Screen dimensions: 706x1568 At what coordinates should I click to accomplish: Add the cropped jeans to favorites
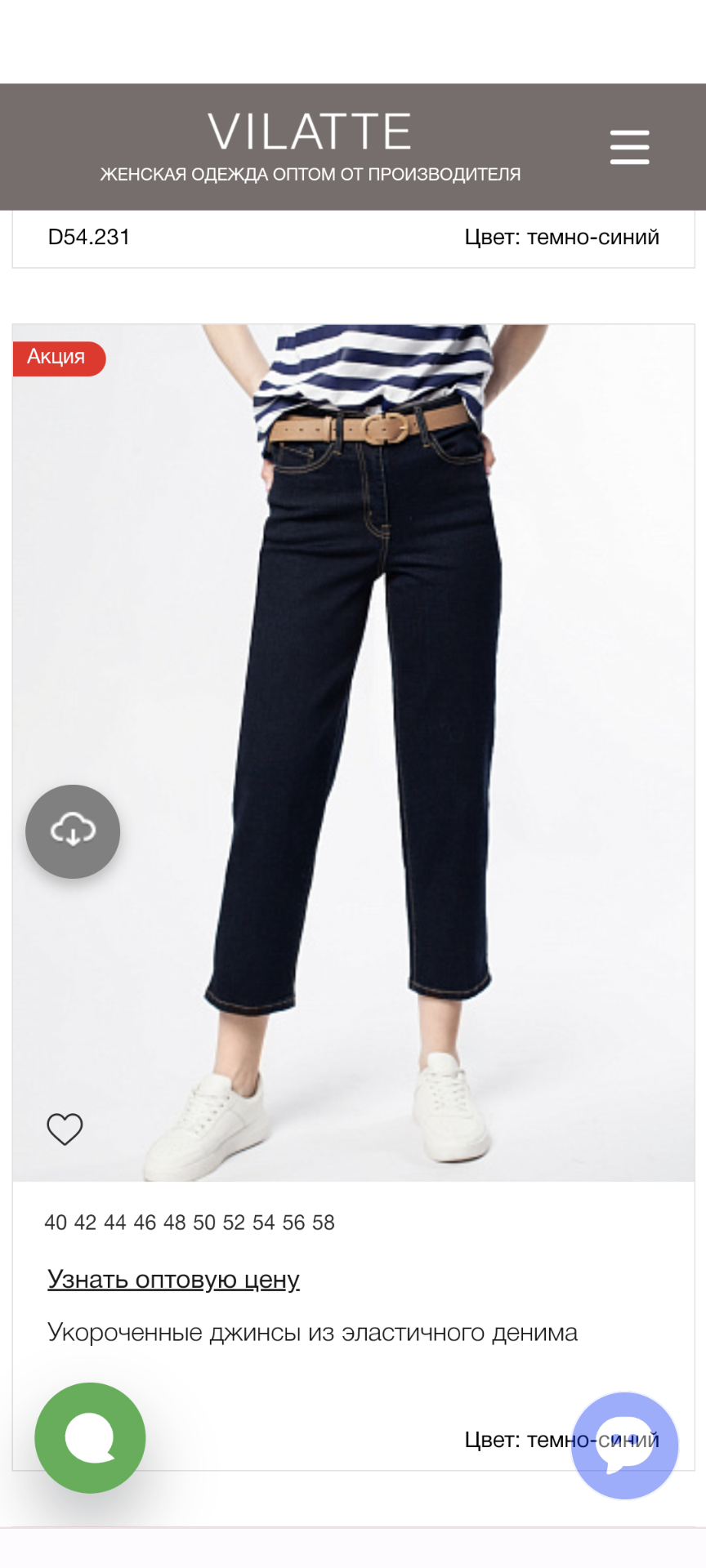coord(65,1129)
